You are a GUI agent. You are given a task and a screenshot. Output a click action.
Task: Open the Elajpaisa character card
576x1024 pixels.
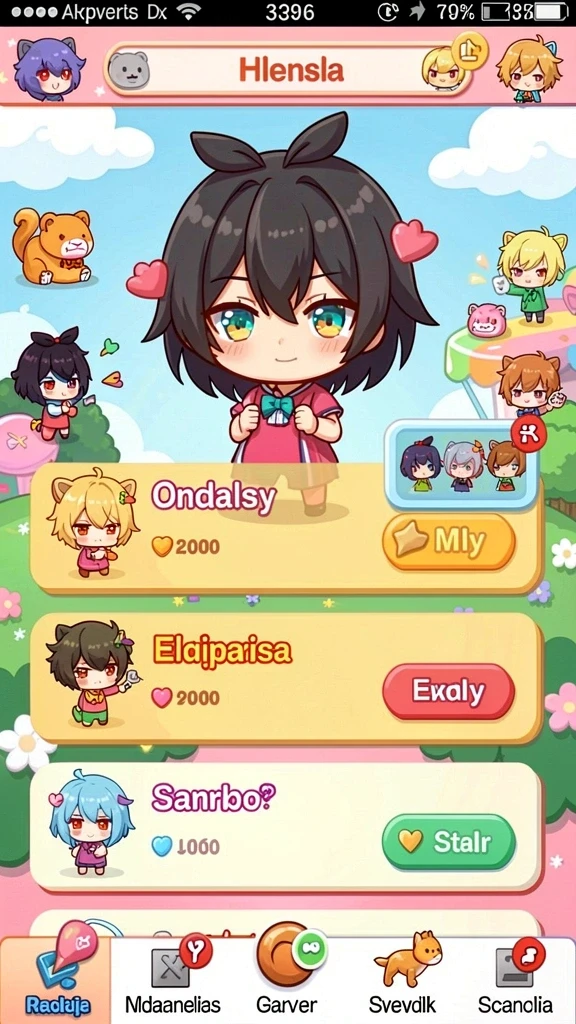point(285,679)
